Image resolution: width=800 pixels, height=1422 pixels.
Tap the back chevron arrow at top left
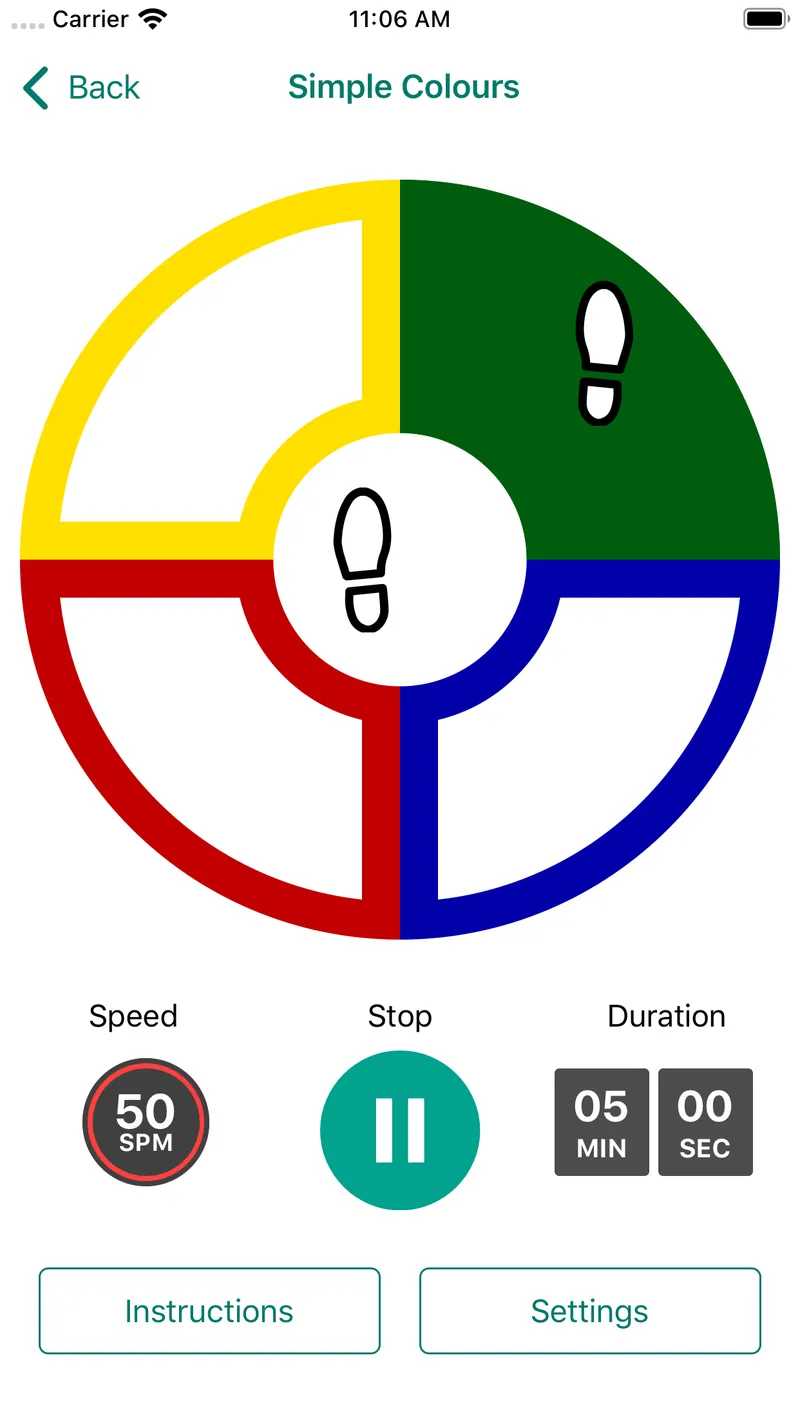pos(34,88)
